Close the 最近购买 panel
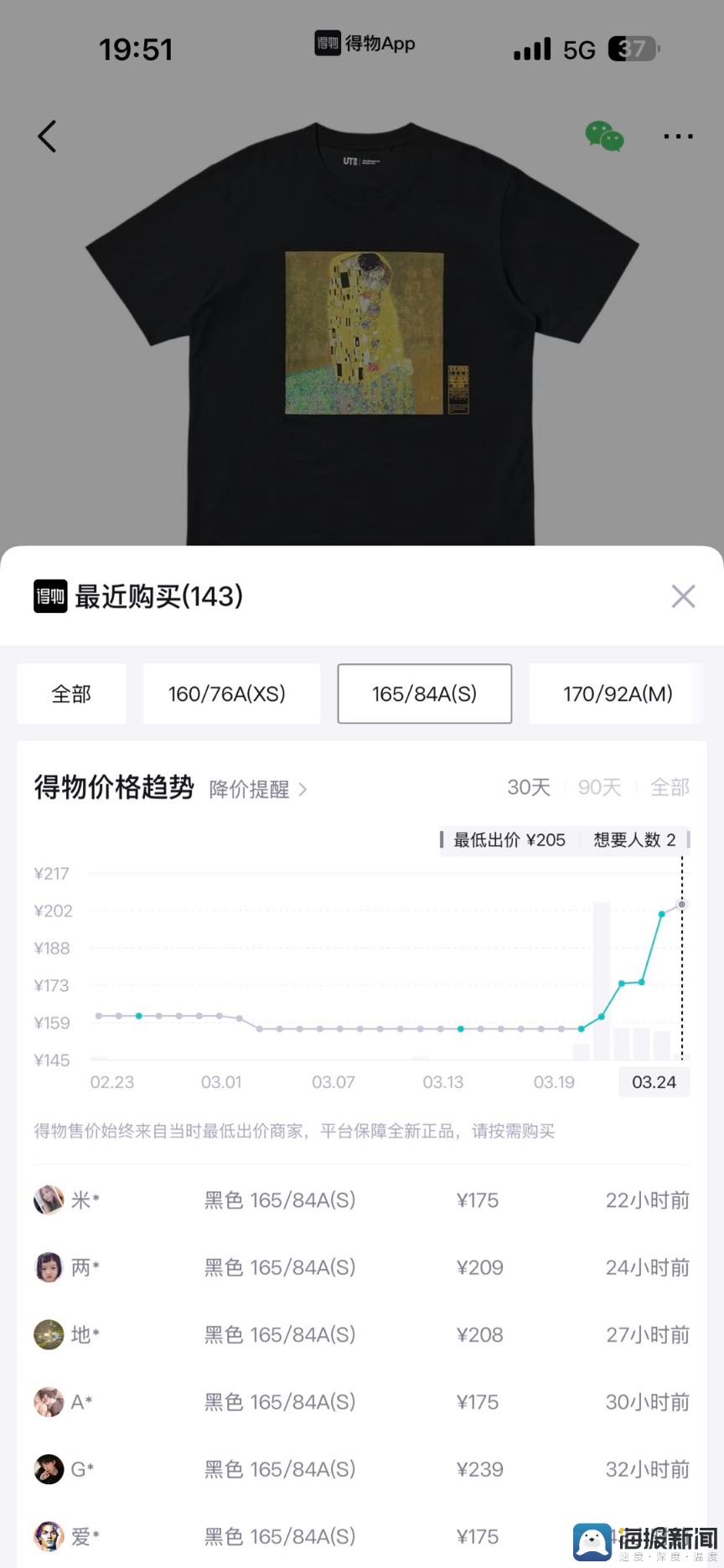 point(683,596)
